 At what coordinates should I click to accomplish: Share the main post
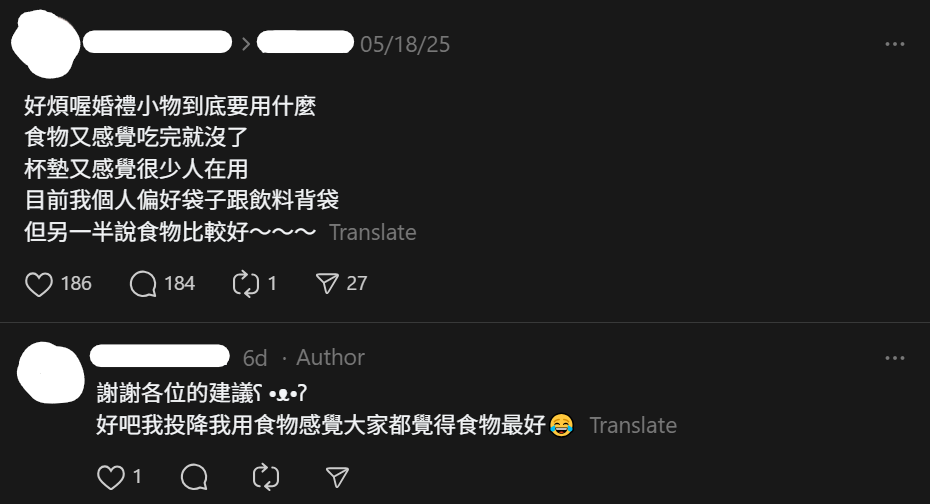tap(327, 284)
